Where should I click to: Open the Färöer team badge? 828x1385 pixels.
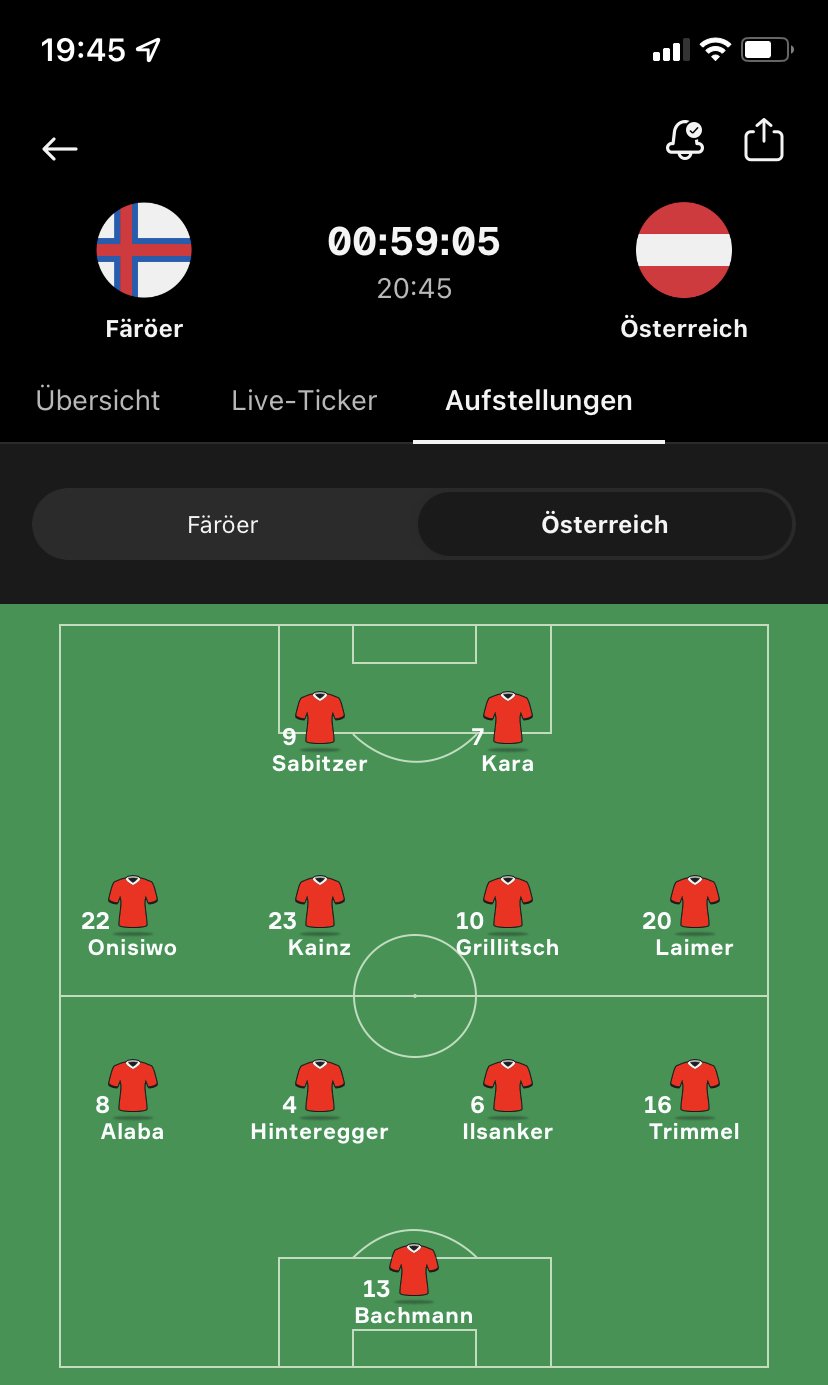click(144, 250)
